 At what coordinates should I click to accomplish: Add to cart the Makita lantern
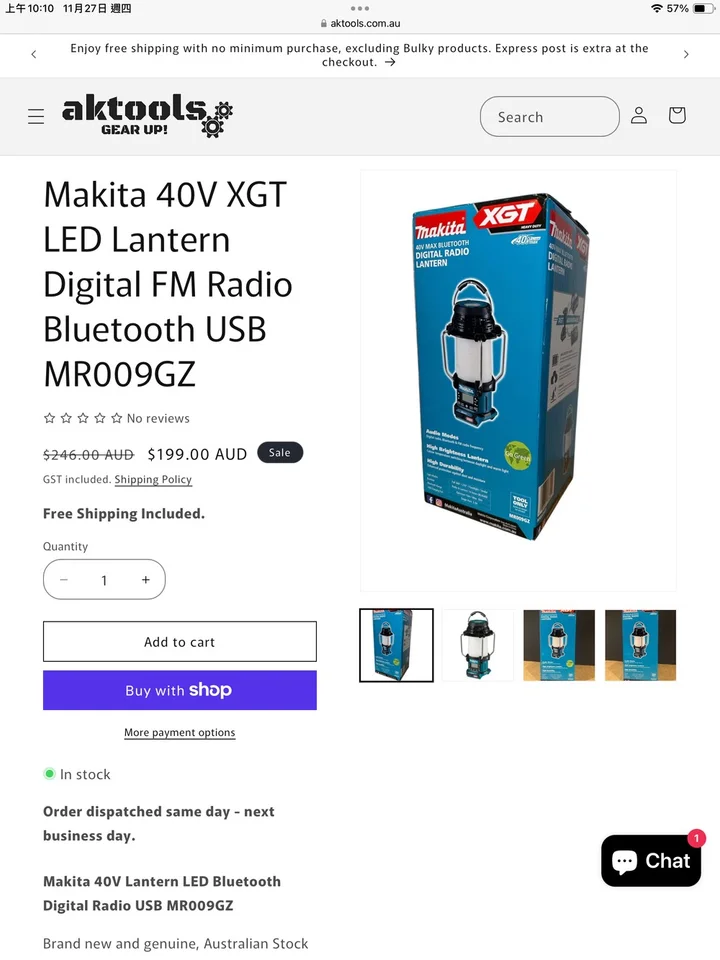180,642
